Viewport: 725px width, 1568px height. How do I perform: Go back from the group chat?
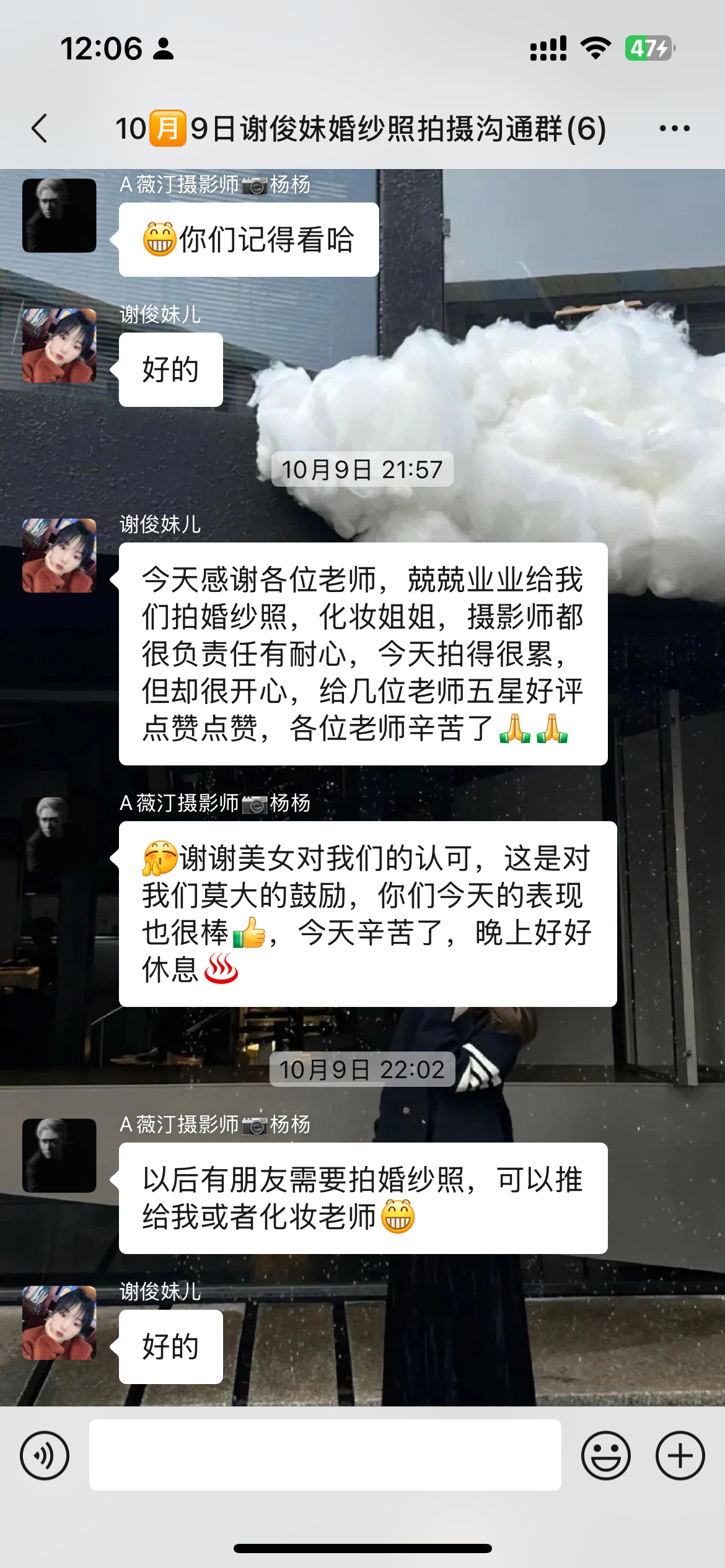(x=40, y=129)
